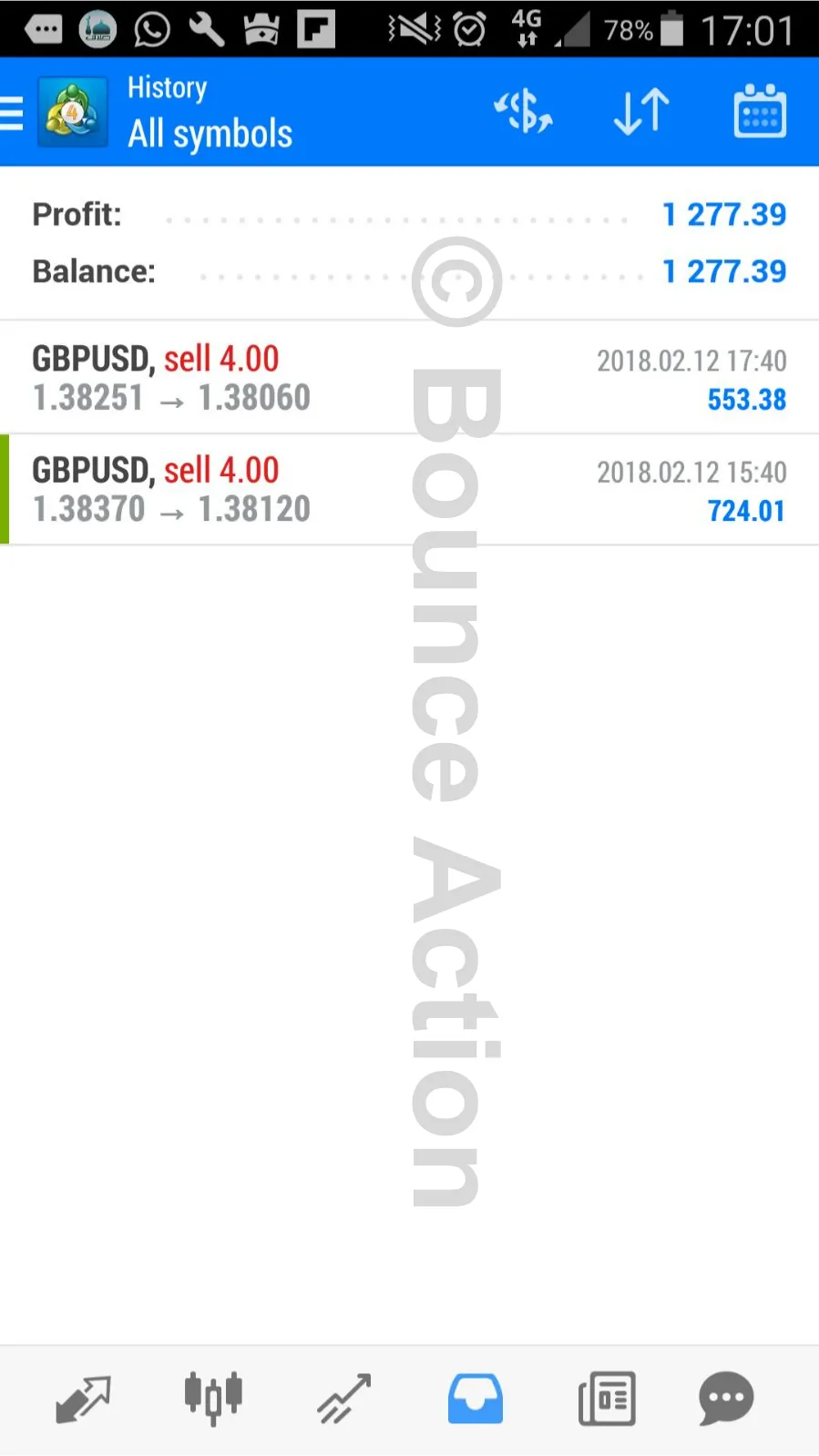
Task: Open the Chat messages tab
Action: coord(726,1399)
